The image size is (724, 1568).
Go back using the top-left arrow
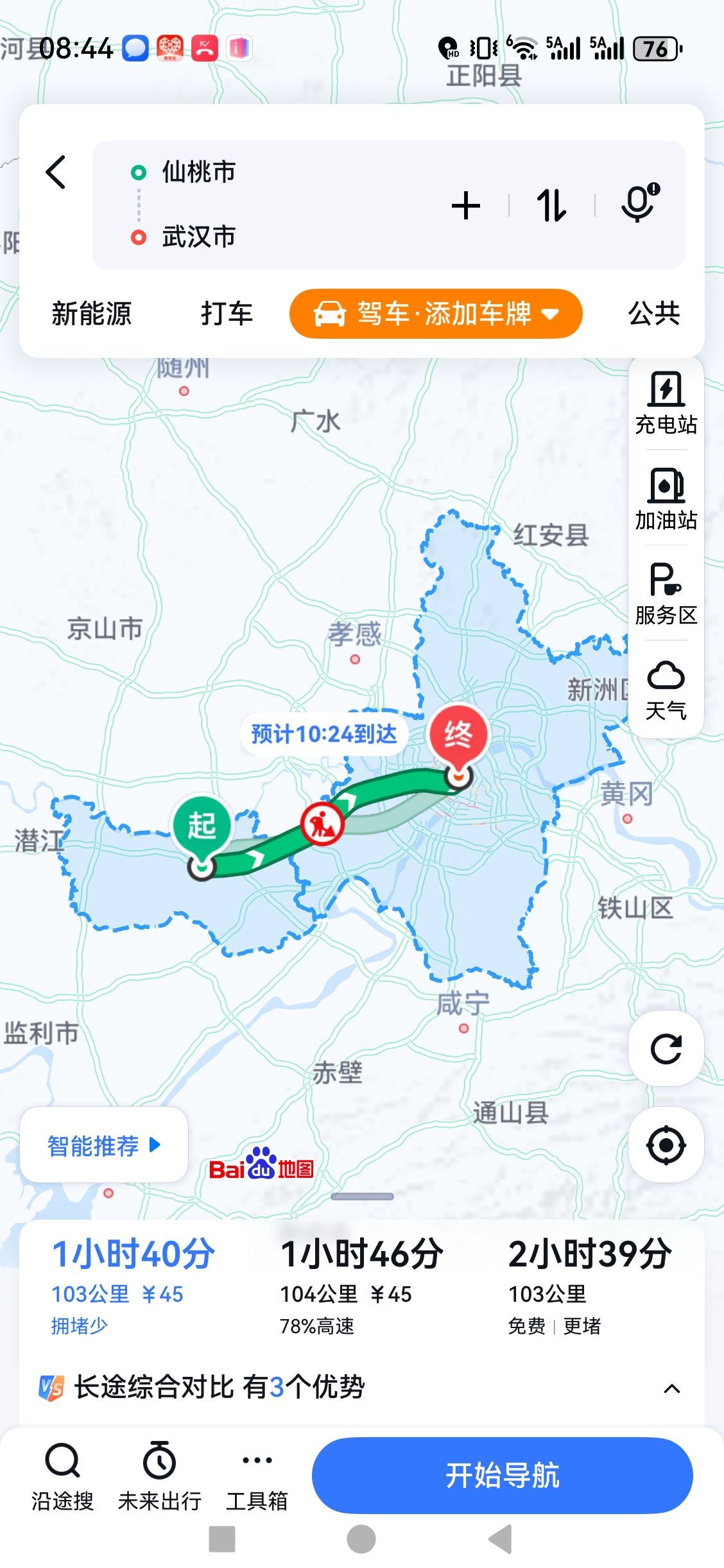tap(56, 173)
